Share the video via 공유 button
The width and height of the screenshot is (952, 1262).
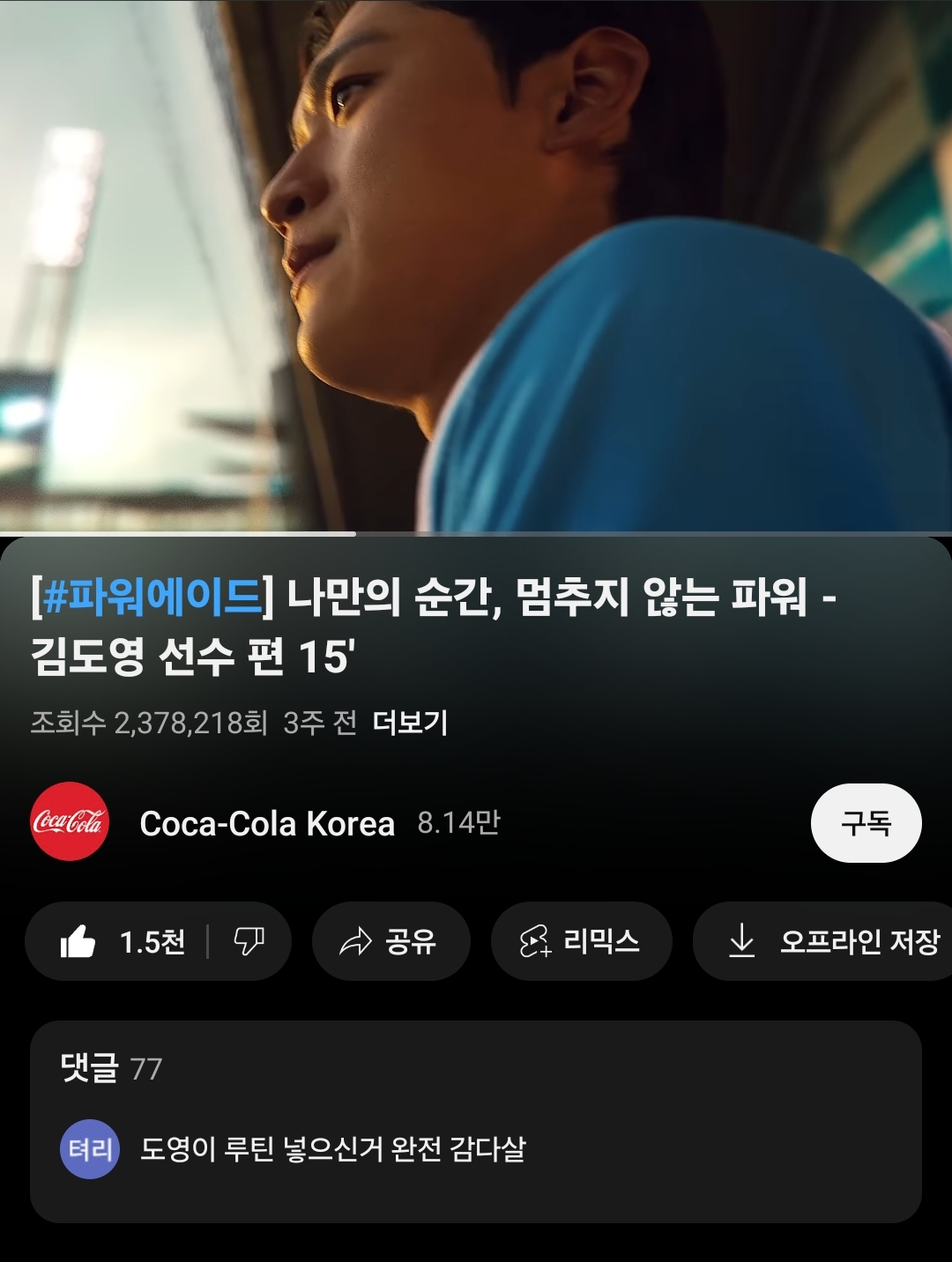[x=390, y=942]
